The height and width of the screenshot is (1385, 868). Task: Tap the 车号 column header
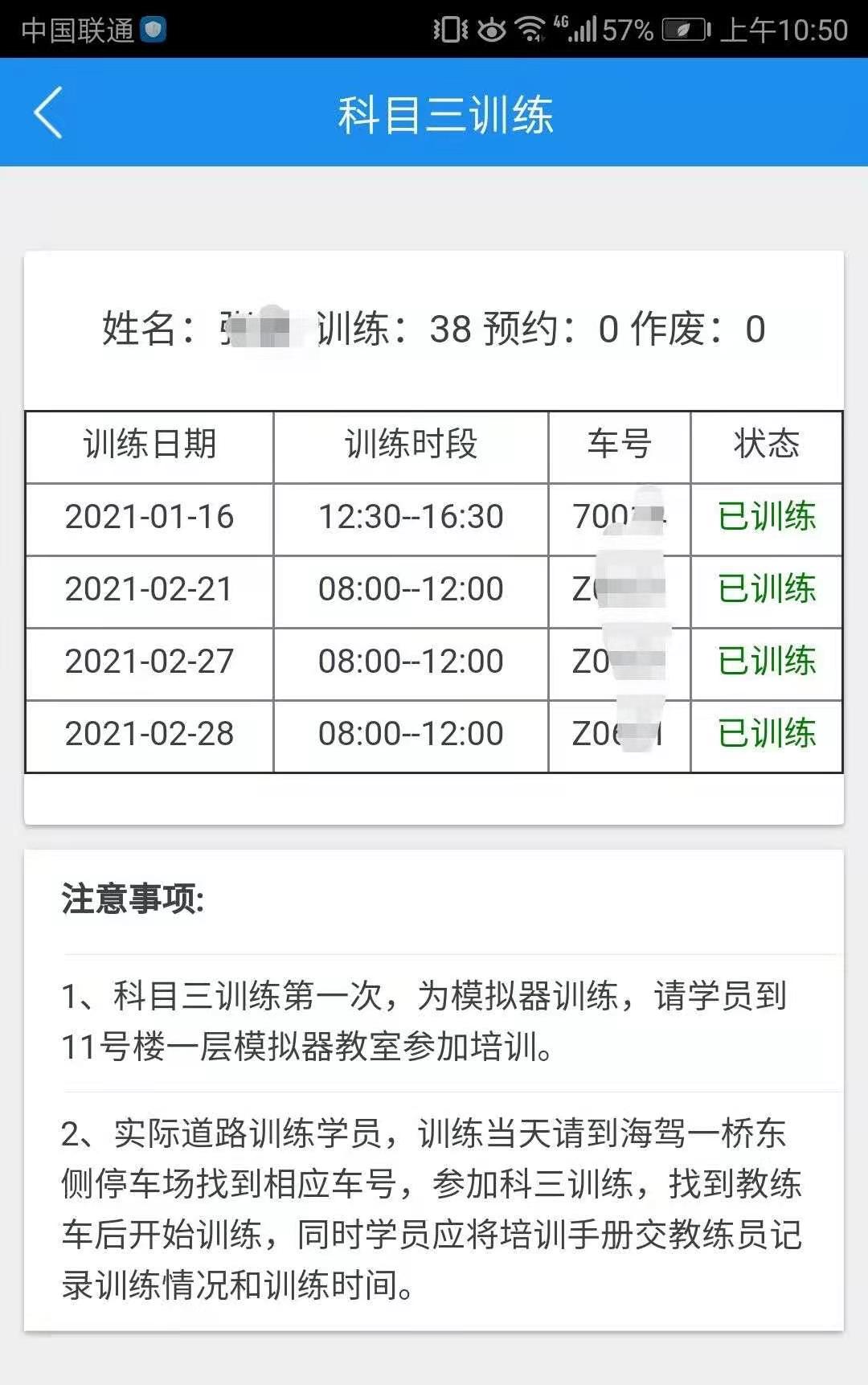[x=619, y=448]
